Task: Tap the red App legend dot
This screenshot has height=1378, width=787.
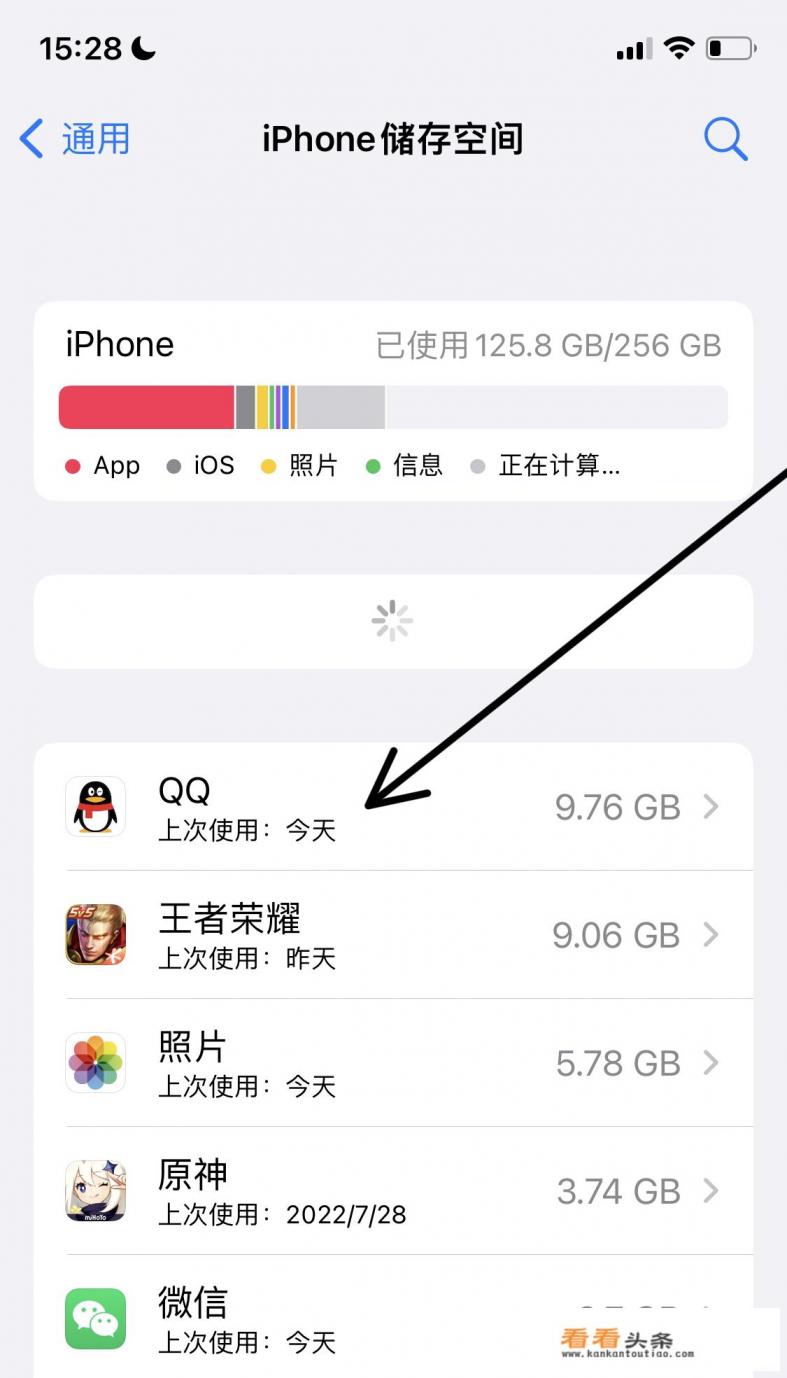Action: 71,465
